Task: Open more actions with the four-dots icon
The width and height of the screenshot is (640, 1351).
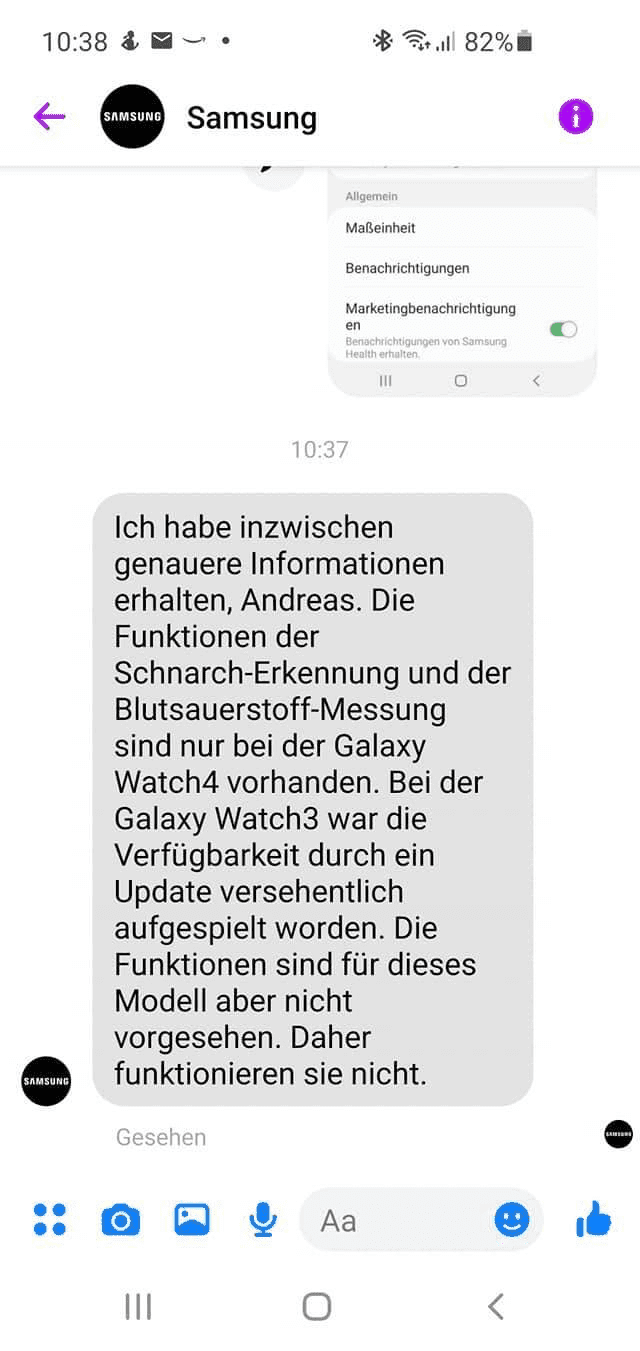Action: [x=50, y=1220]
